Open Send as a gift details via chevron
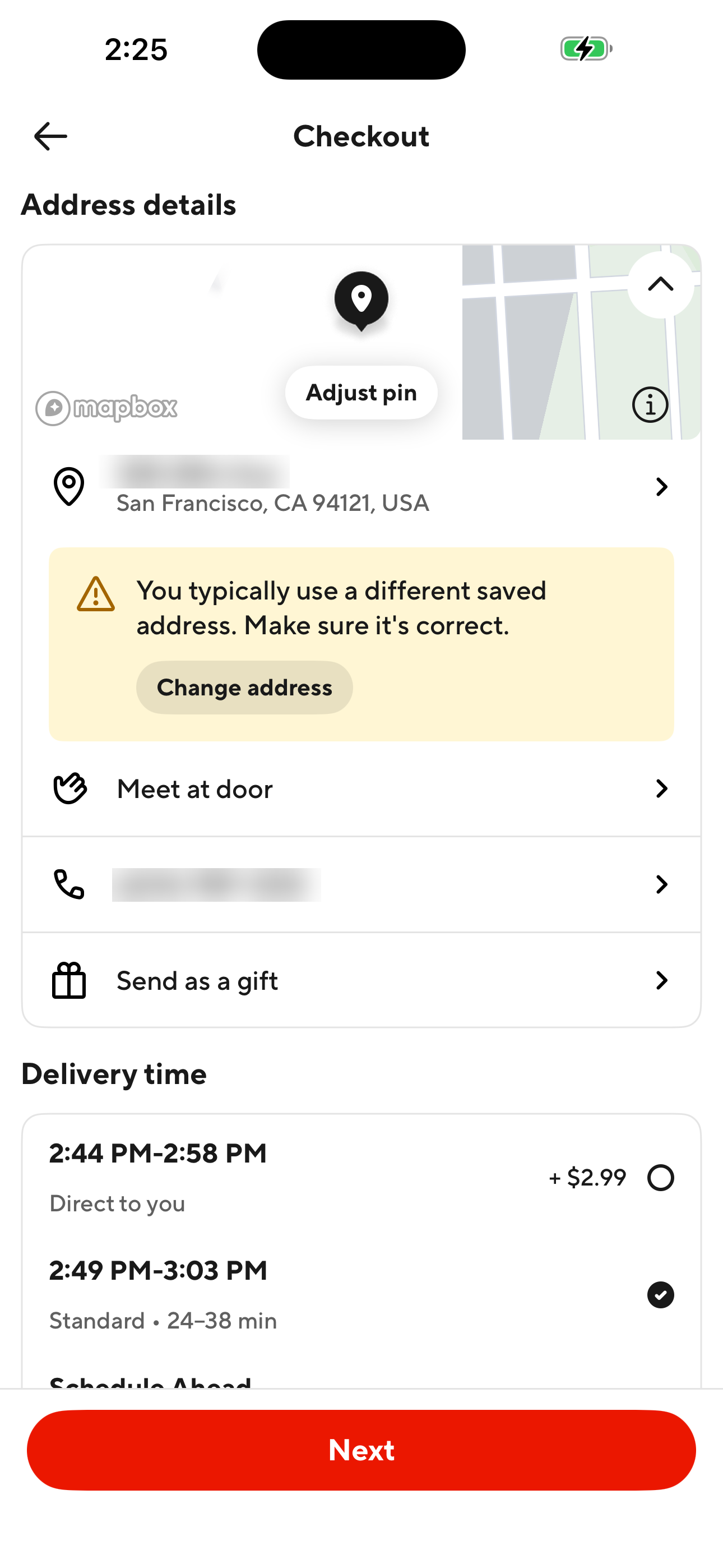The image size is (723, 1568). coord(661,980)
